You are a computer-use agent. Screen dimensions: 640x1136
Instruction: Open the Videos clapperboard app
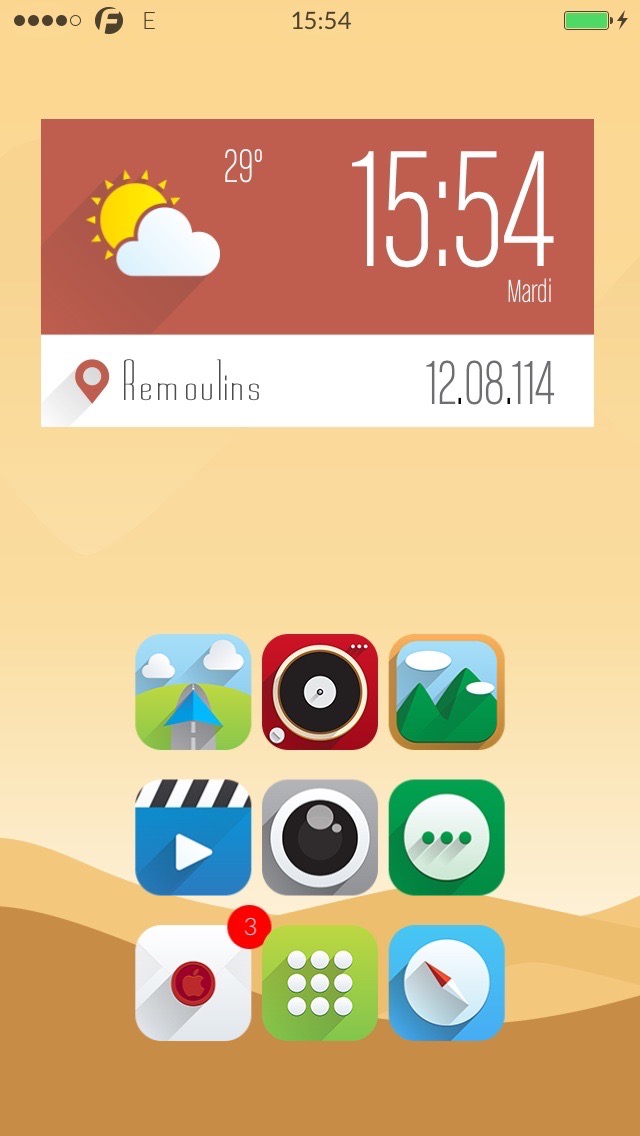point(193,837)
